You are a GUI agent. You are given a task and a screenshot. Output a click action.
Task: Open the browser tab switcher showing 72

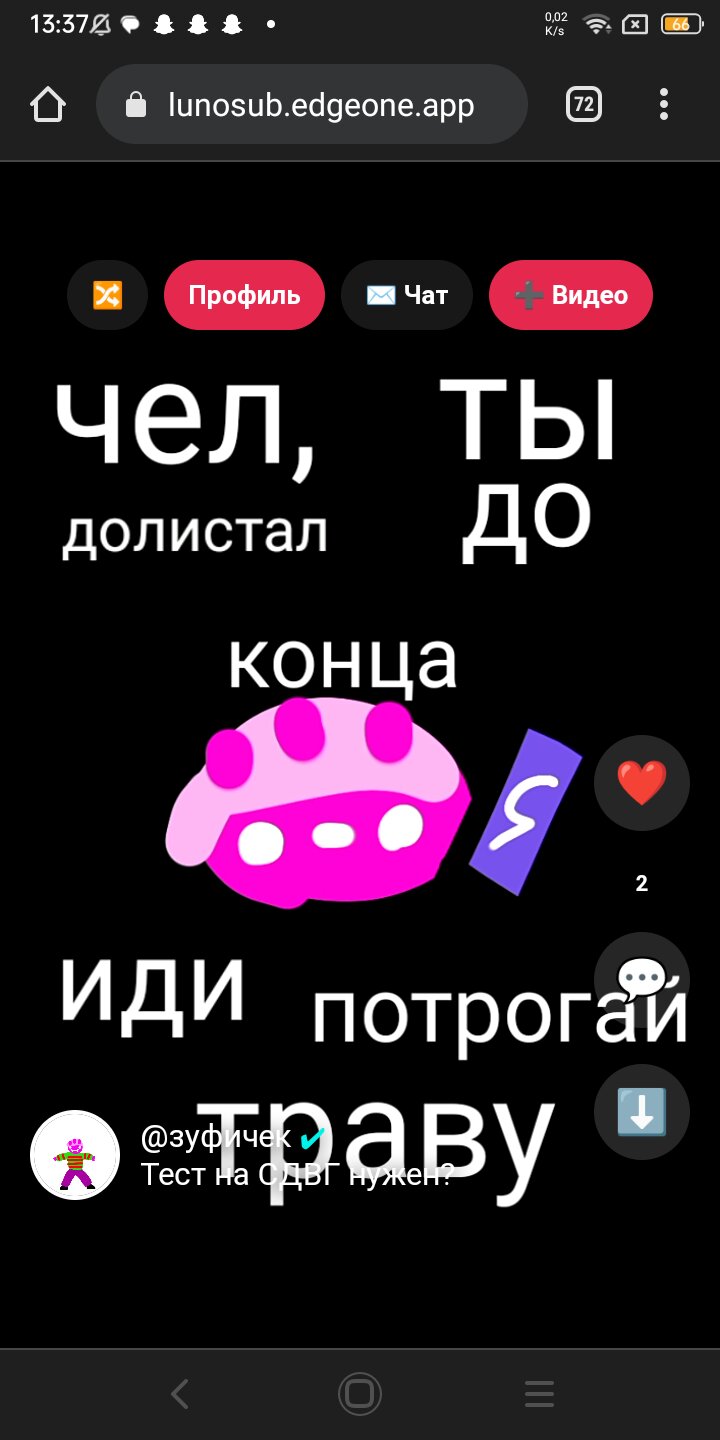(x=584, y=104)
